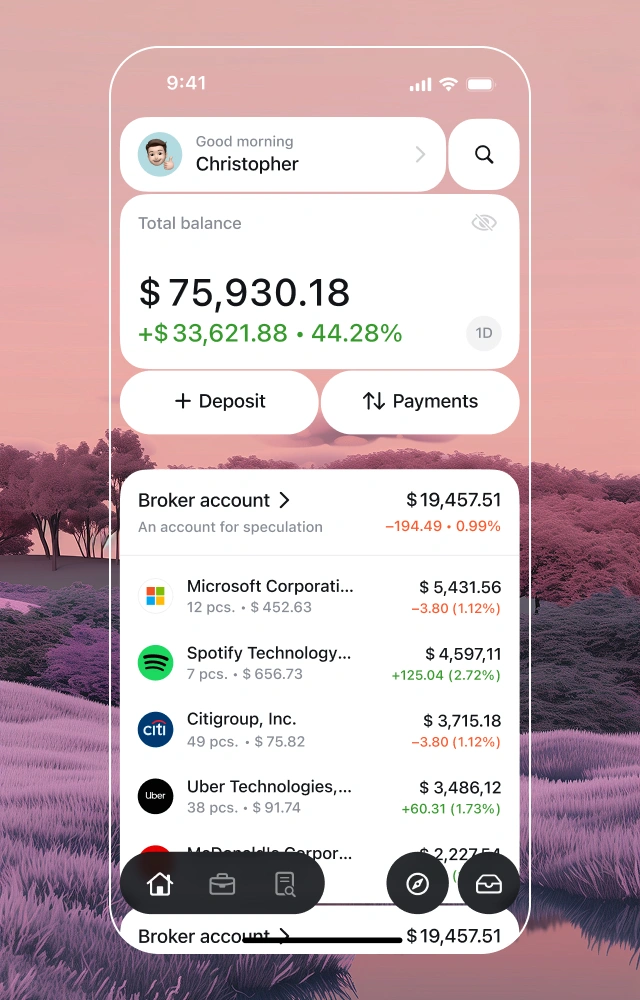View the Microsoft Corporation holding

click(319, 596)
